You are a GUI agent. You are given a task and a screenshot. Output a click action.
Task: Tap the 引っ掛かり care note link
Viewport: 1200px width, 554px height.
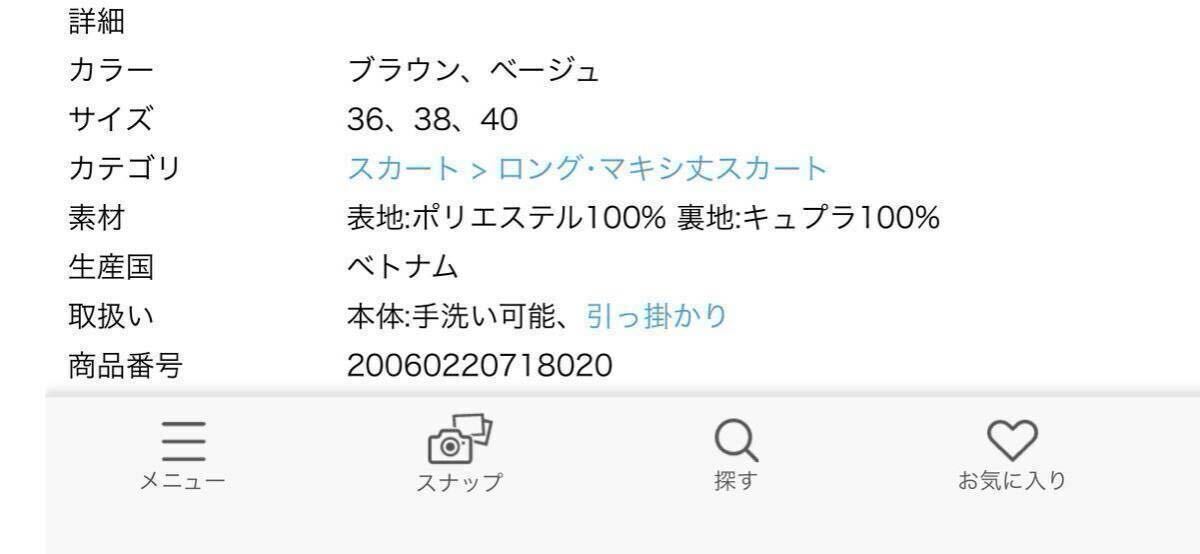pyautogui.click(x=656, y=317)
